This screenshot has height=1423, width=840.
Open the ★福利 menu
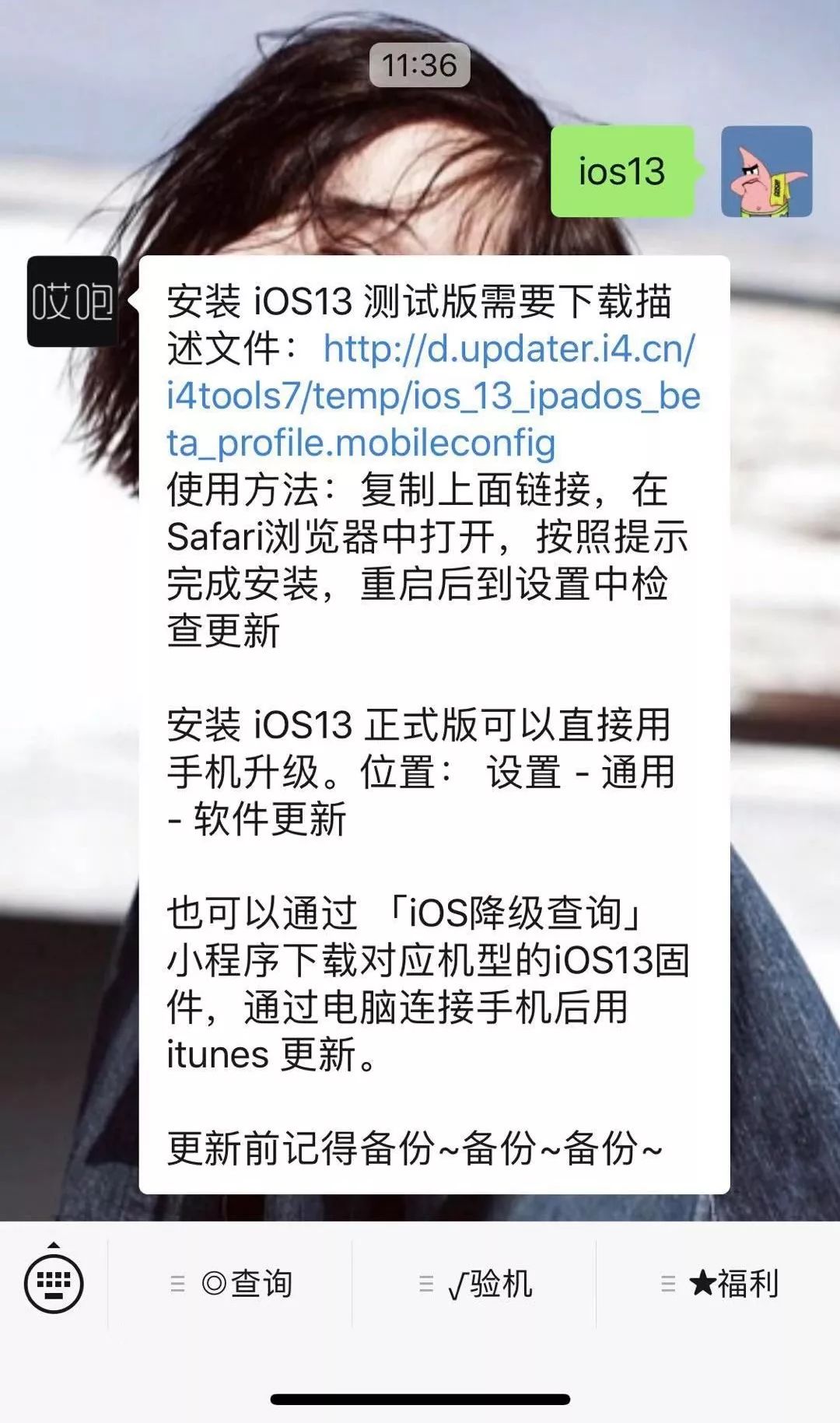(719, 1284)
